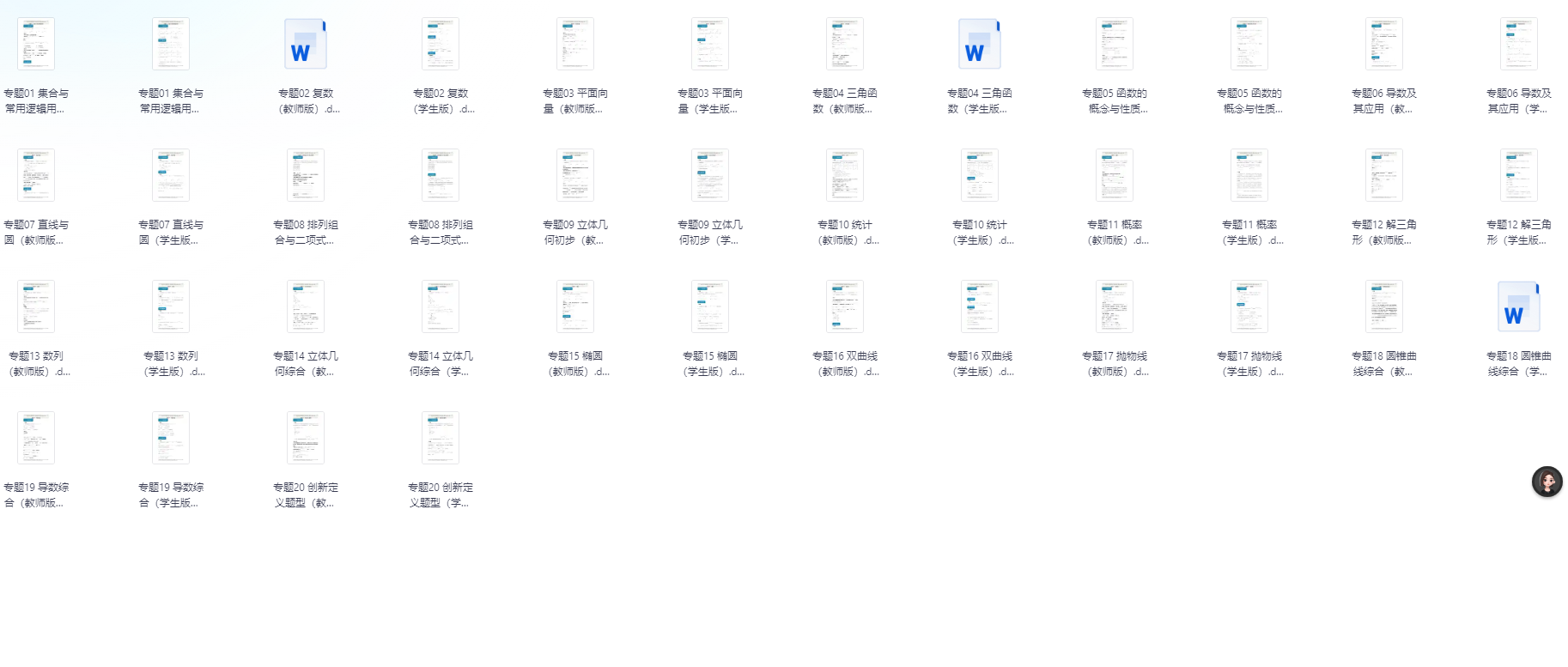This screenshot has width=1568, height=667.
Task: Open 专题01 集合与常用逻辑用 first file
Action: click(x=36, y=45)
